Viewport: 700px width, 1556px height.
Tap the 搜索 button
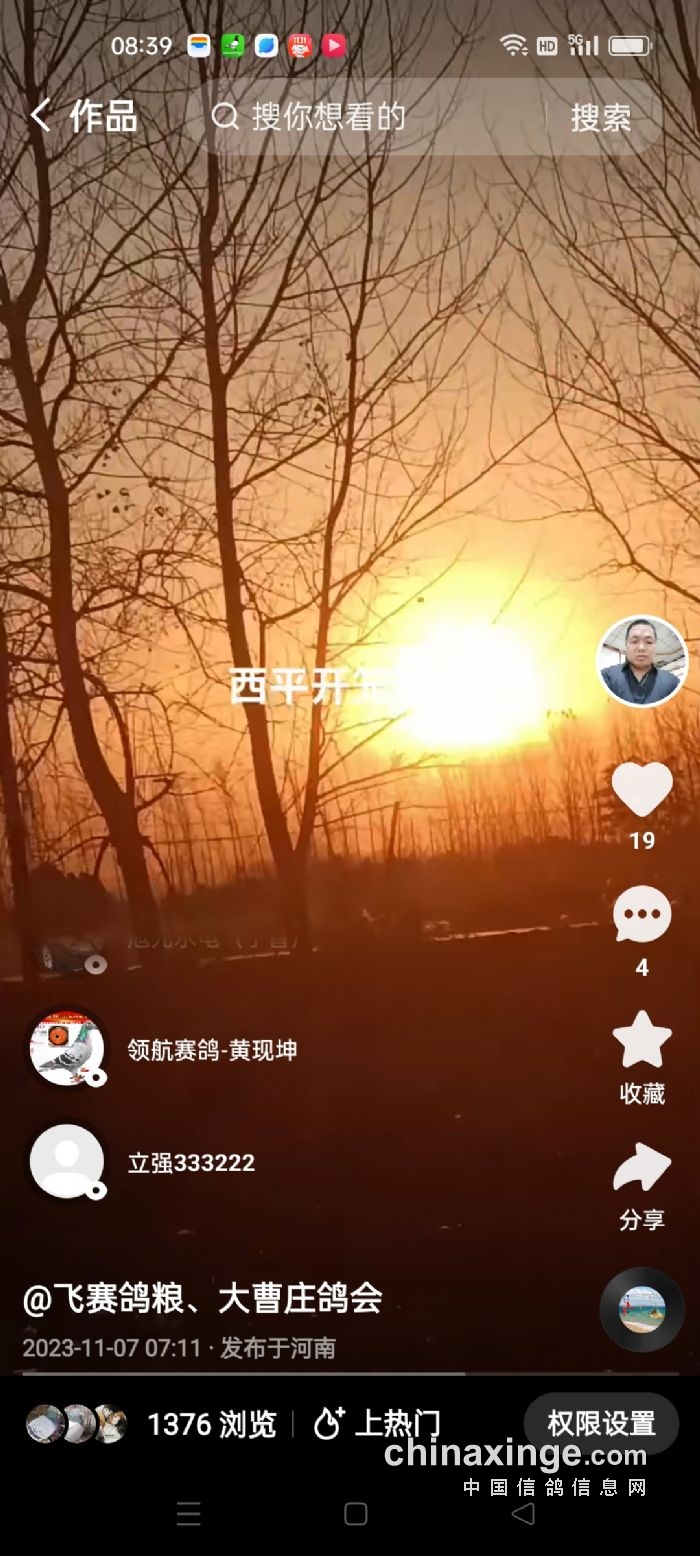(x=601, y=118)
